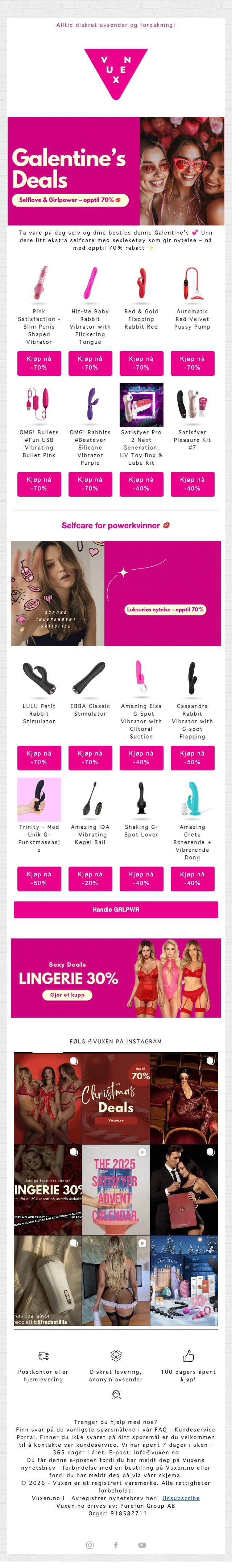Screen dimensions: 232x1568
Task: Open Vuxen's YouTube icon in footer
Action: [x=141, y=1545]
